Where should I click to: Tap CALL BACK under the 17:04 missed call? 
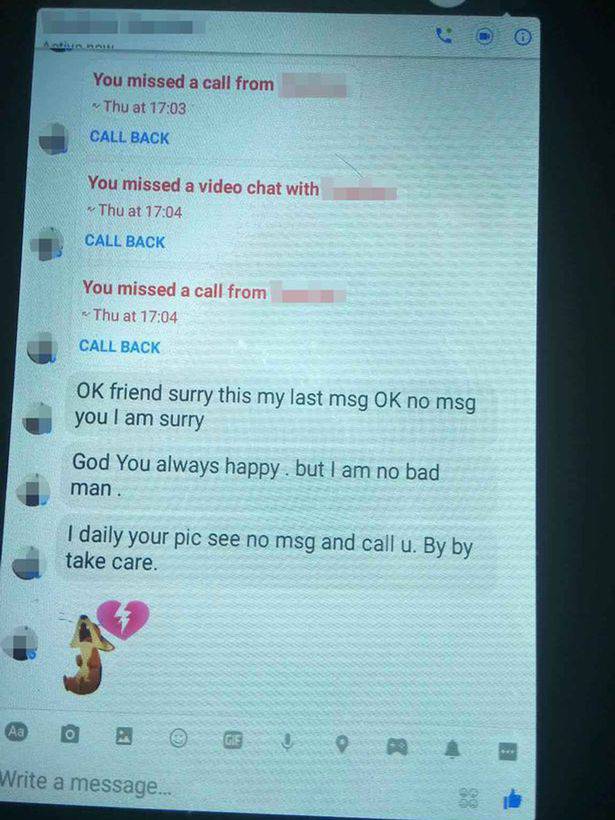pos(120,346)
